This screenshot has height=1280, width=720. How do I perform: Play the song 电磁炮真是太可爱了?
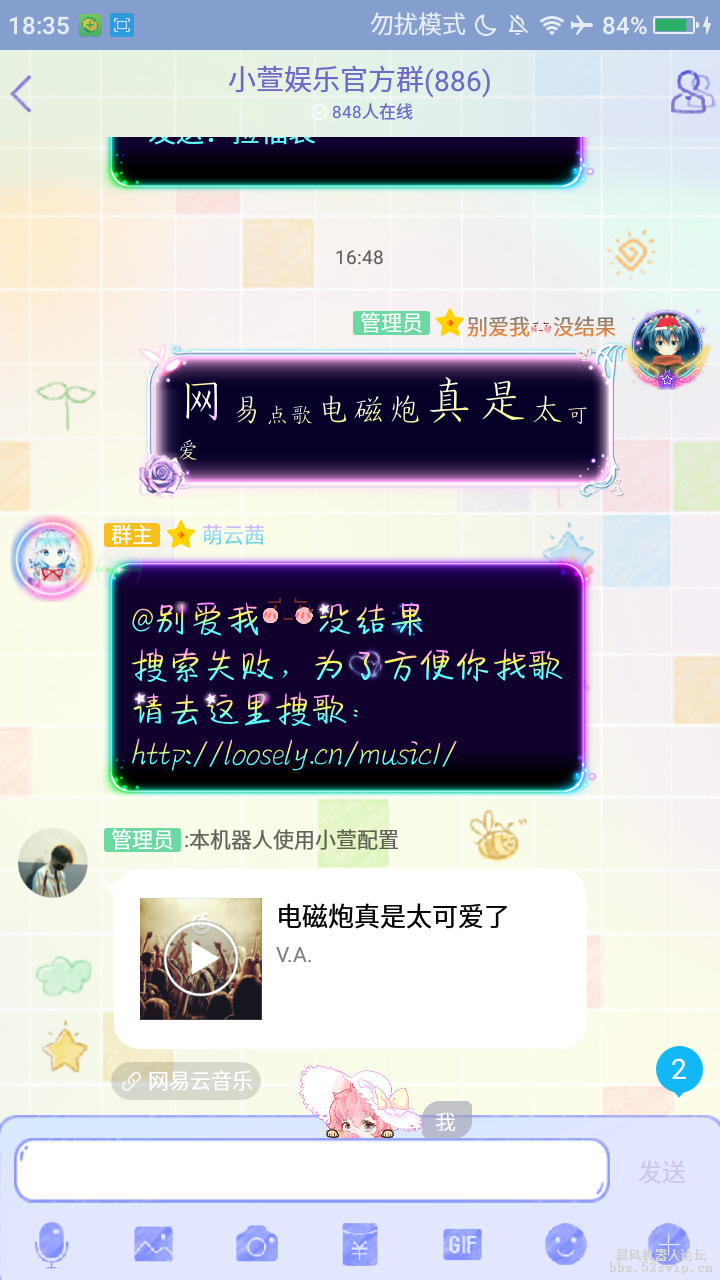[x=201, y=958]
